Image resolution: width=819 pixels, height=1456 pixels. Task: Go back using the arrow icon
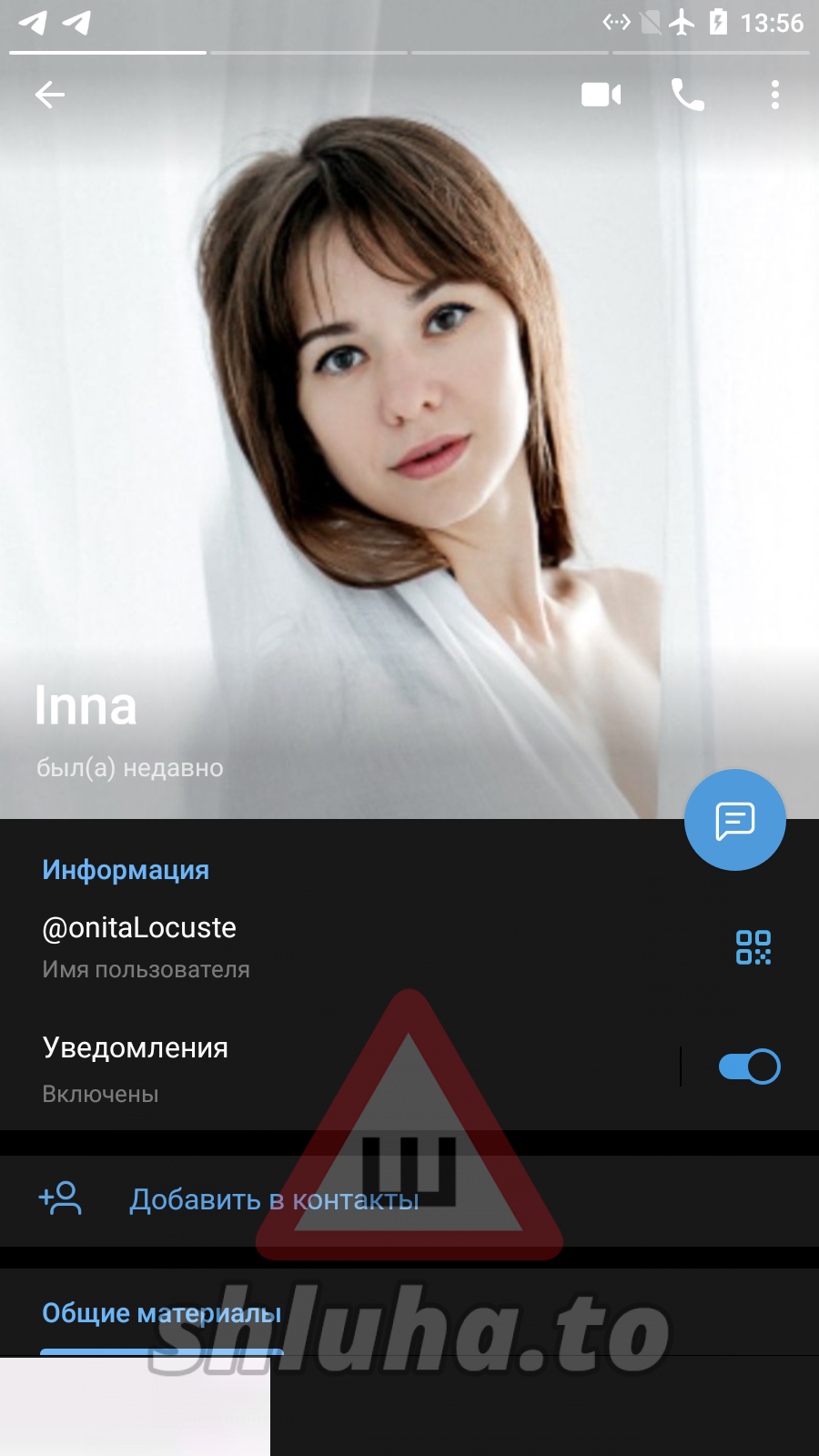(x=50, y=95)
